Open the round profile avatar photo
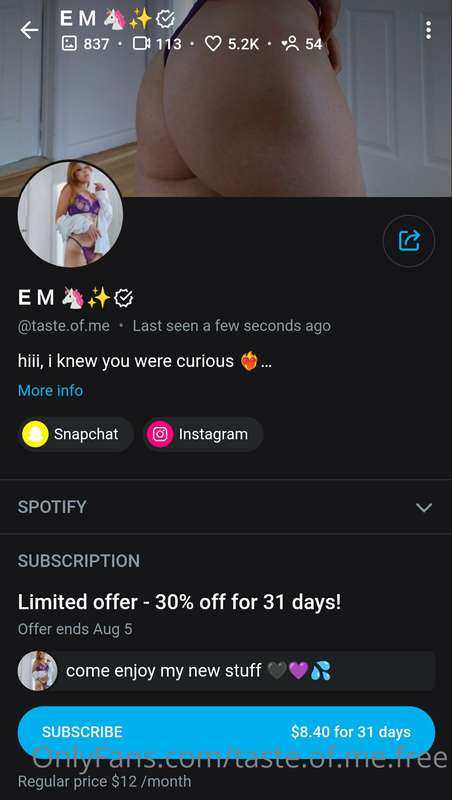 (x=70, y=214)
